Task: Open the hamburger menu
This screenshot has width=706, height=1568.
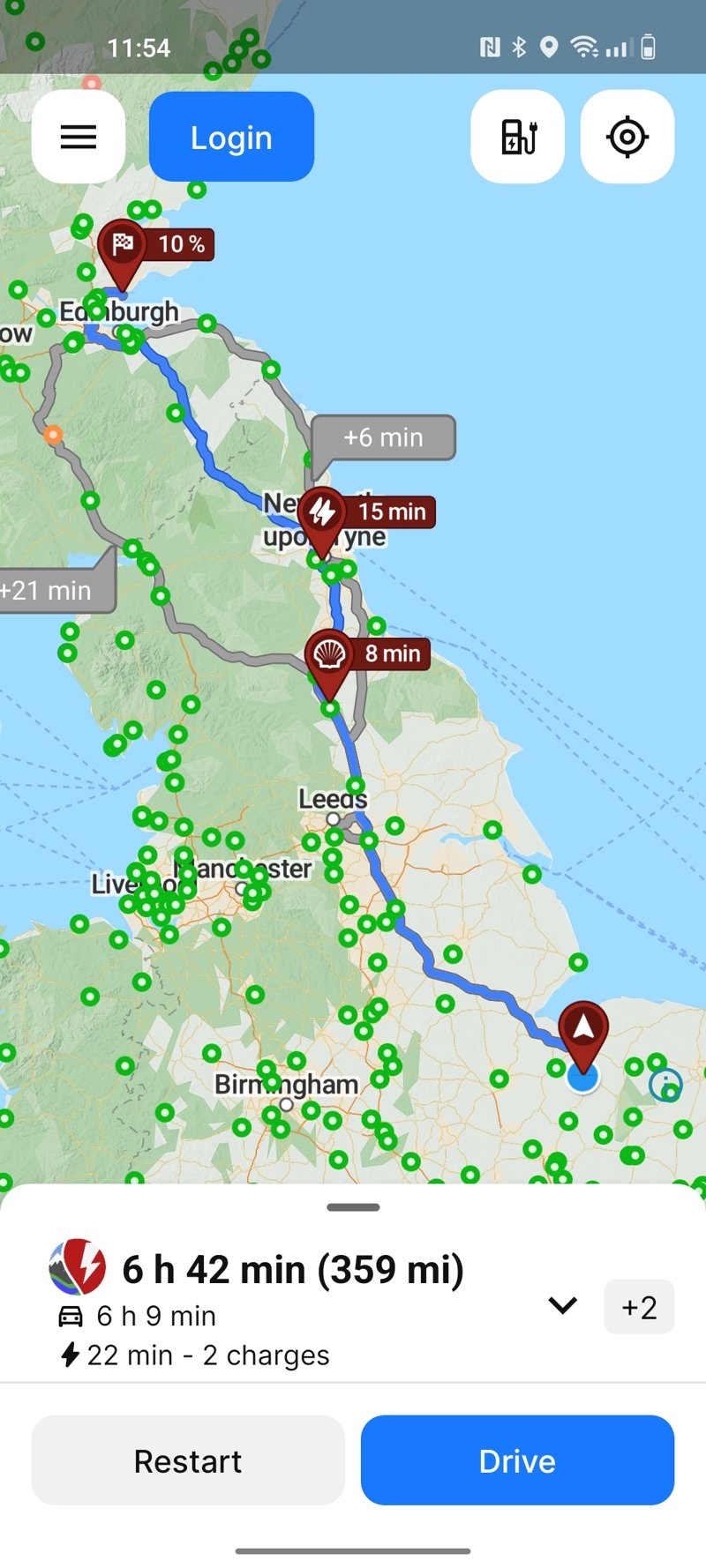Action: coord(79,137)
